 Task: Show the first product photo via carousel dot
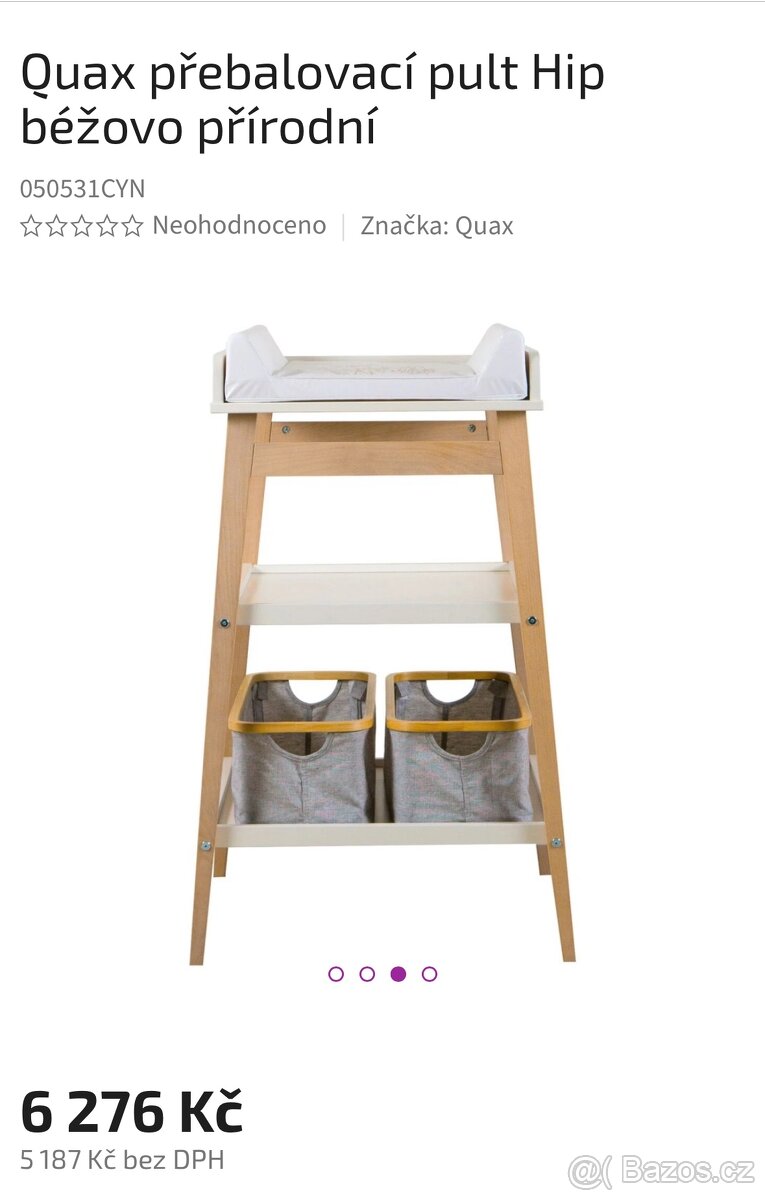pos(336,974)
